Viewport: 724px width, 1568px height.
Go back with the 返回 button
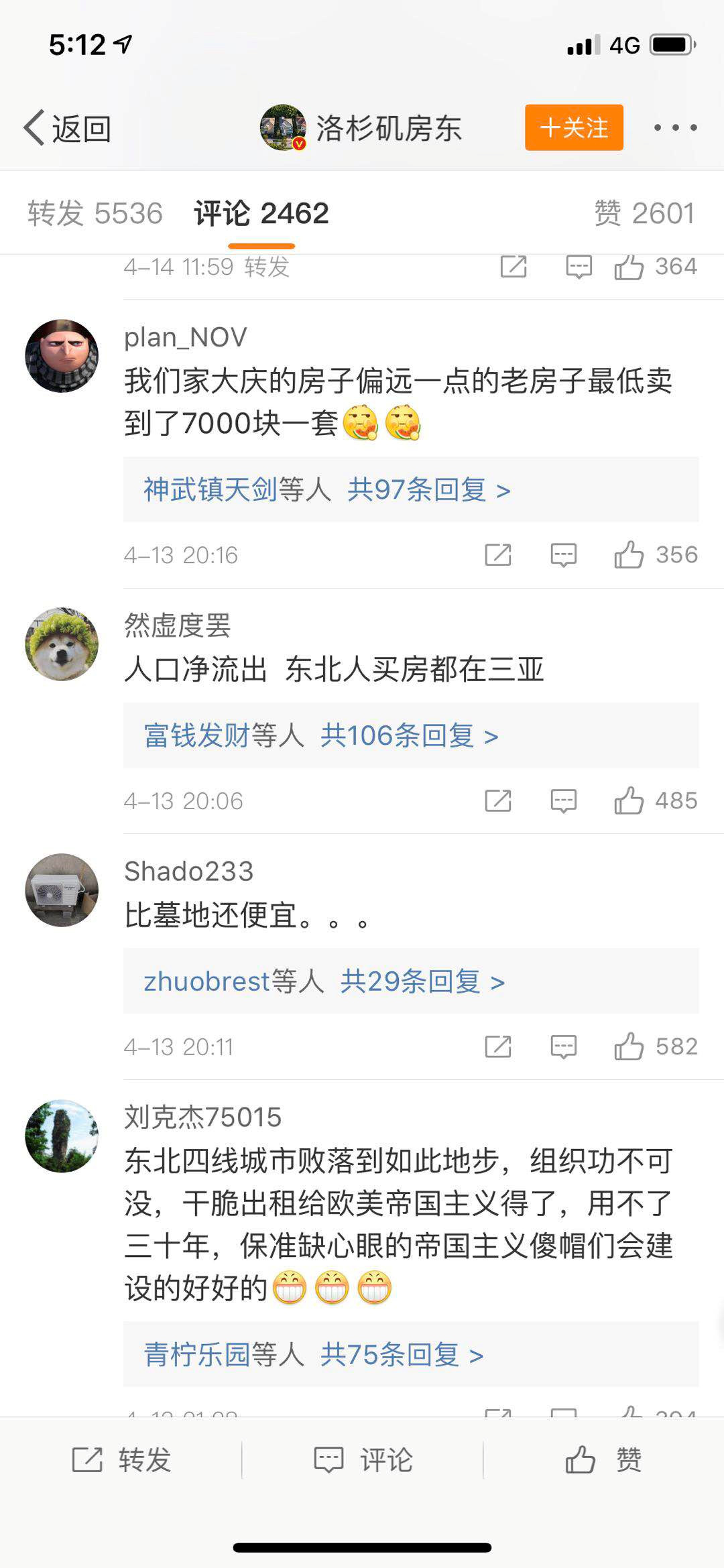click(x=68, y=128)
